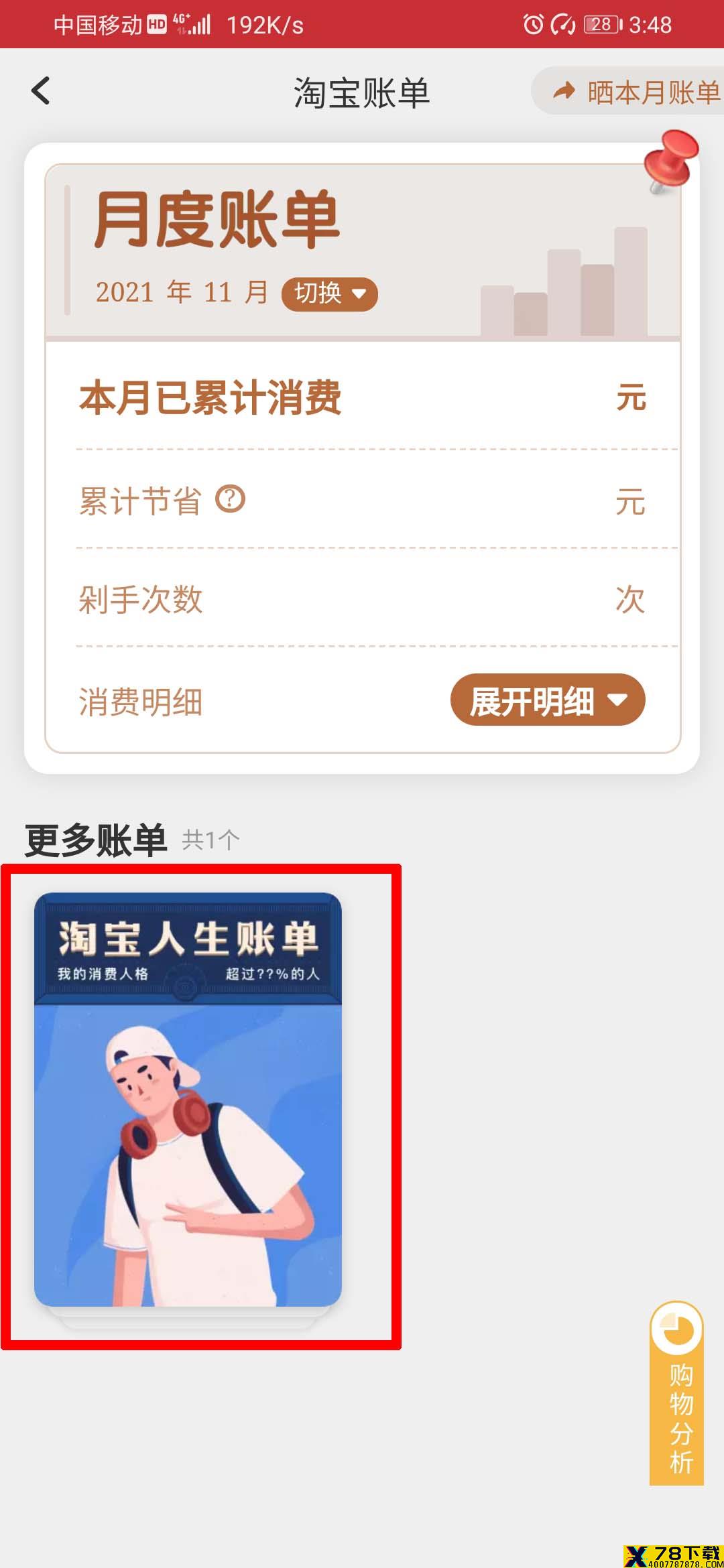Open the 切换 month switcher
Screen dimensions: 724x1568
coord(329,293)
